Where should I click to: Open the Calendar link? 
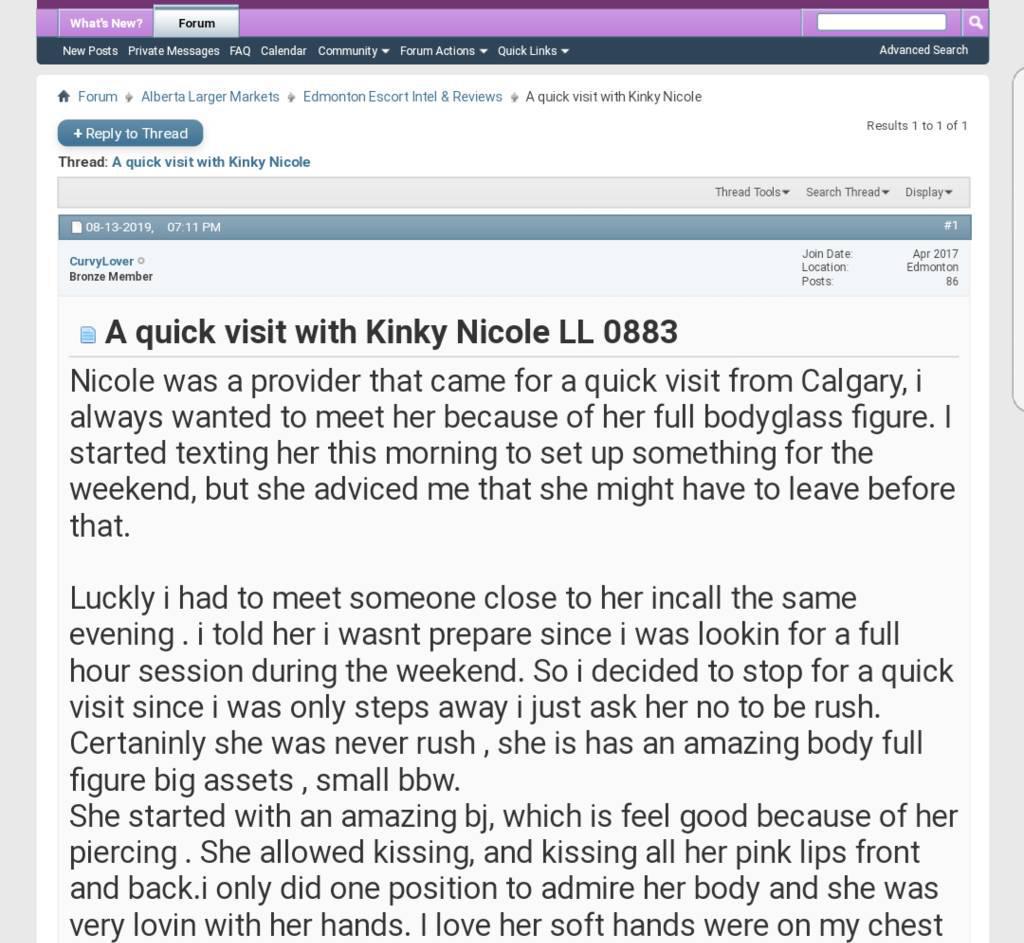[284, 51]
